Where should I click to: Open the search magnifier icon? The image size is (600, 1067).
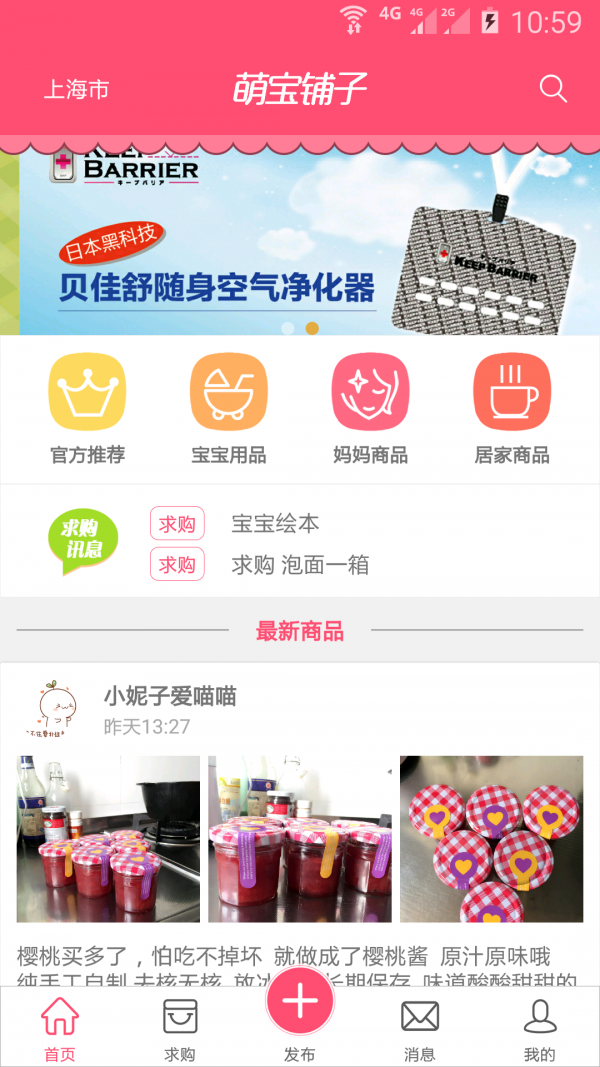(x=553, y=89)
